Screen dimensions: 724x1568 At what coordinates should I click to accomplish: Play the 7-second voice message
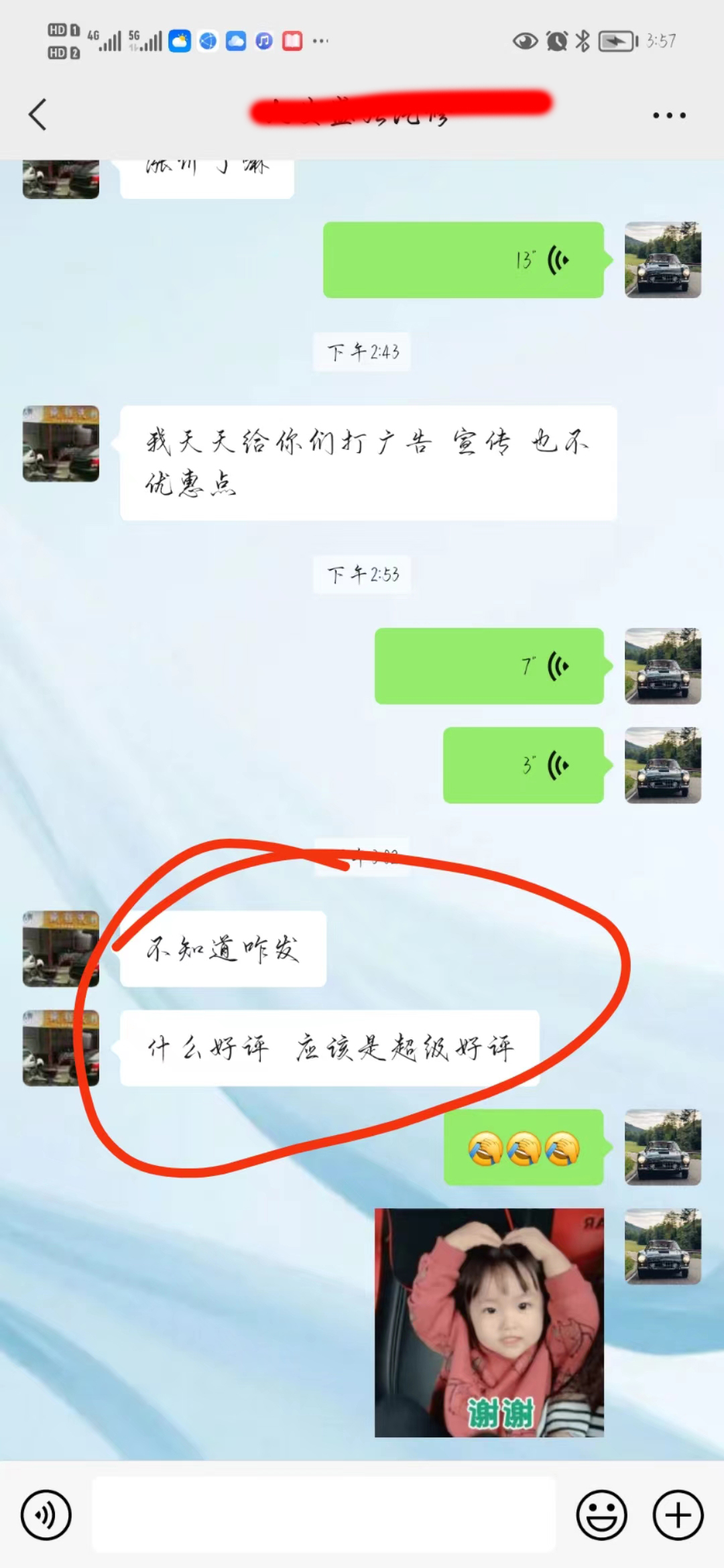point(489,666)
